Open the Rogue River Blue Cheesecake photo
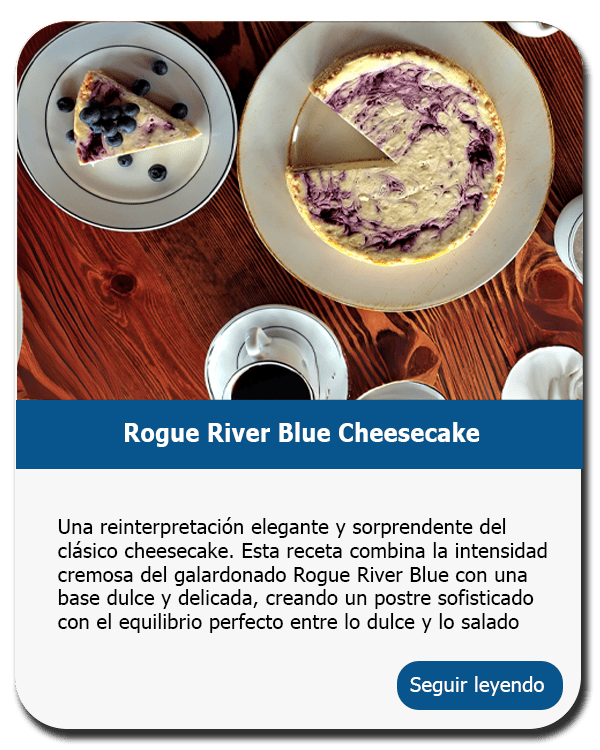This screenshot has width=600, height=750. [300, 211]
